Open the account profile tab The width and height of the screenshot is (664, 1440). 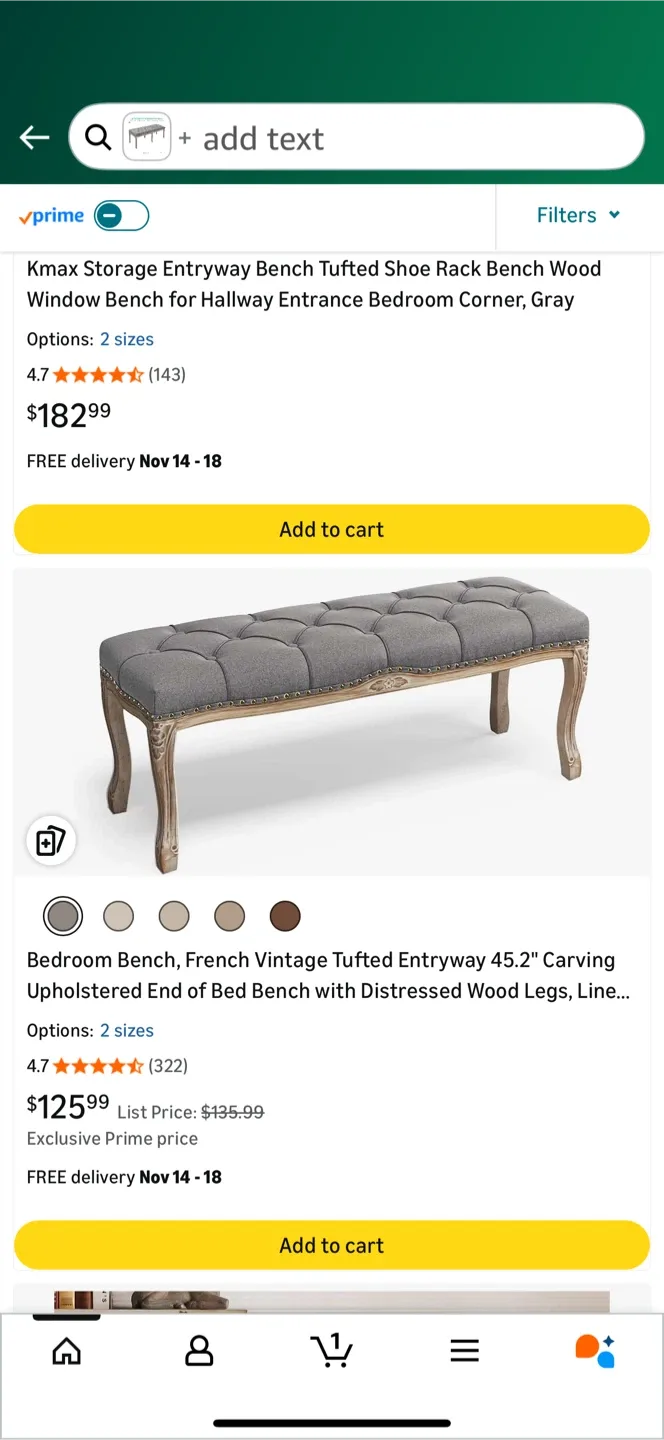[x=200, y=1352]
